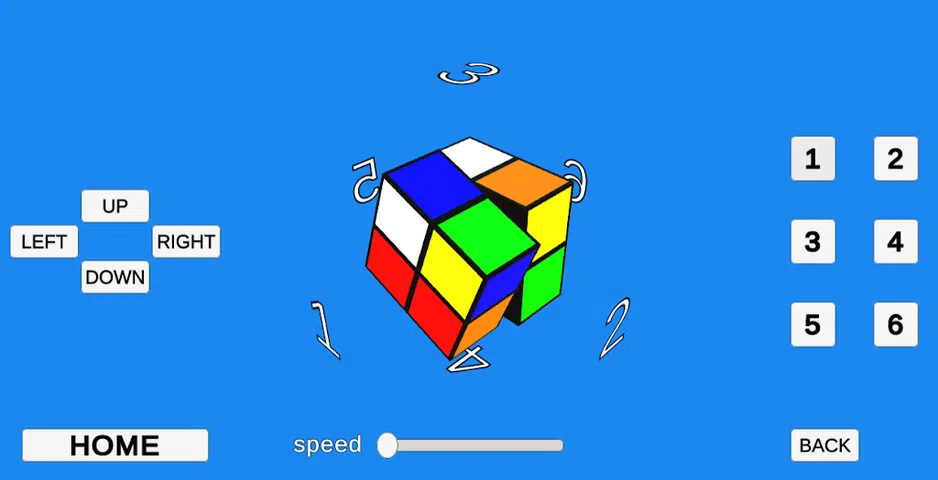Select face button 4
938x480 pixels.
point(895,242)
